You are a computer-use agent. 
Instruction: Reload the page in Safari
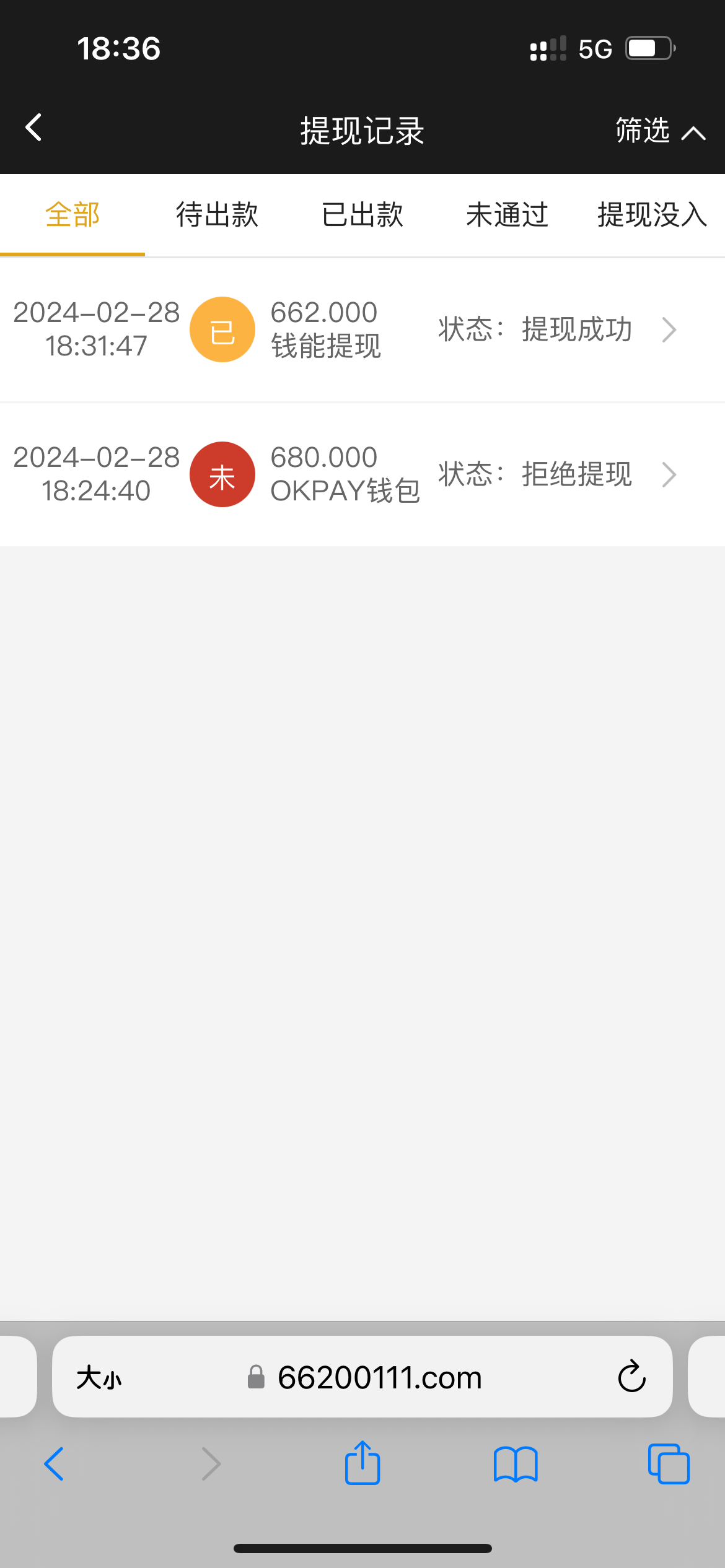click(631, 1377)
